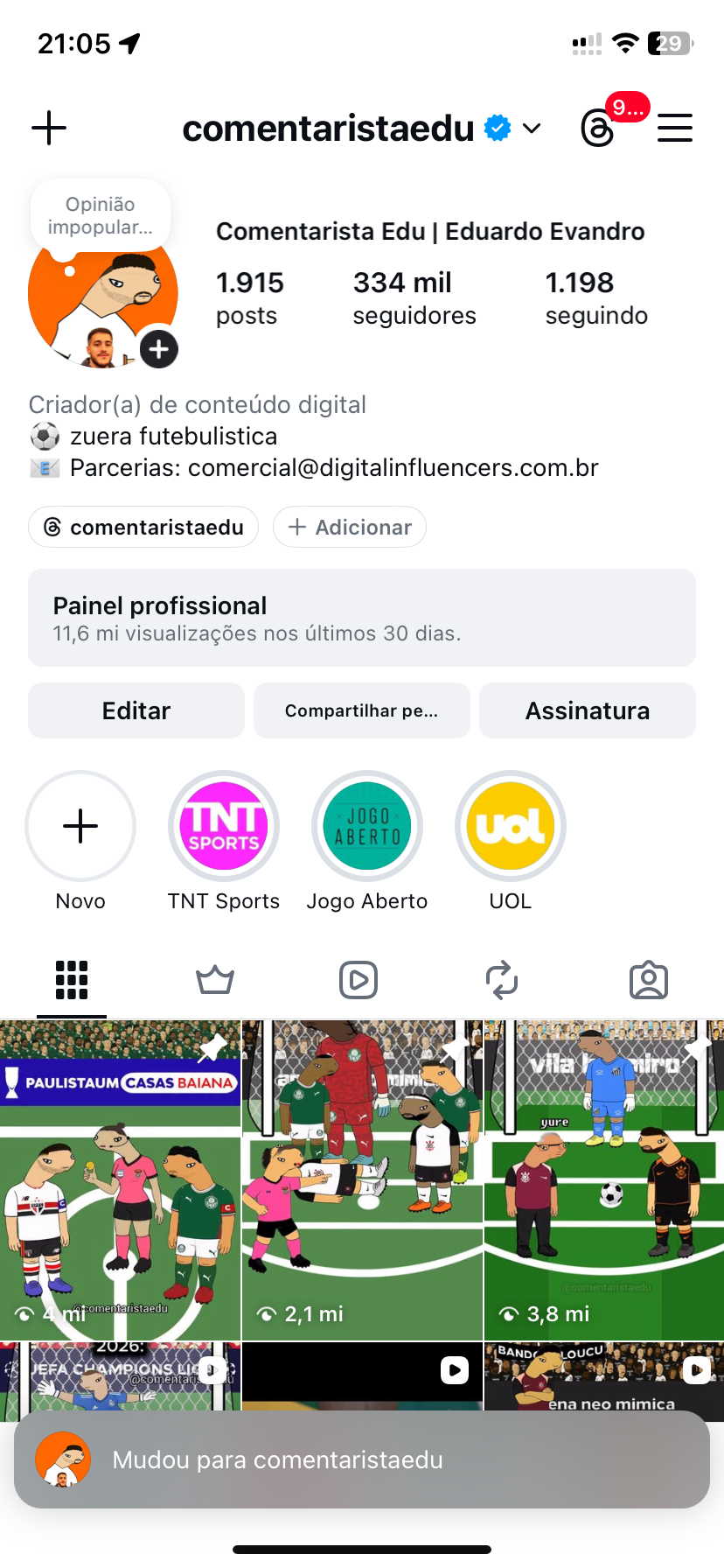Open the seguindo list
Screen dimensions: 724x1568
coord(596,297)
